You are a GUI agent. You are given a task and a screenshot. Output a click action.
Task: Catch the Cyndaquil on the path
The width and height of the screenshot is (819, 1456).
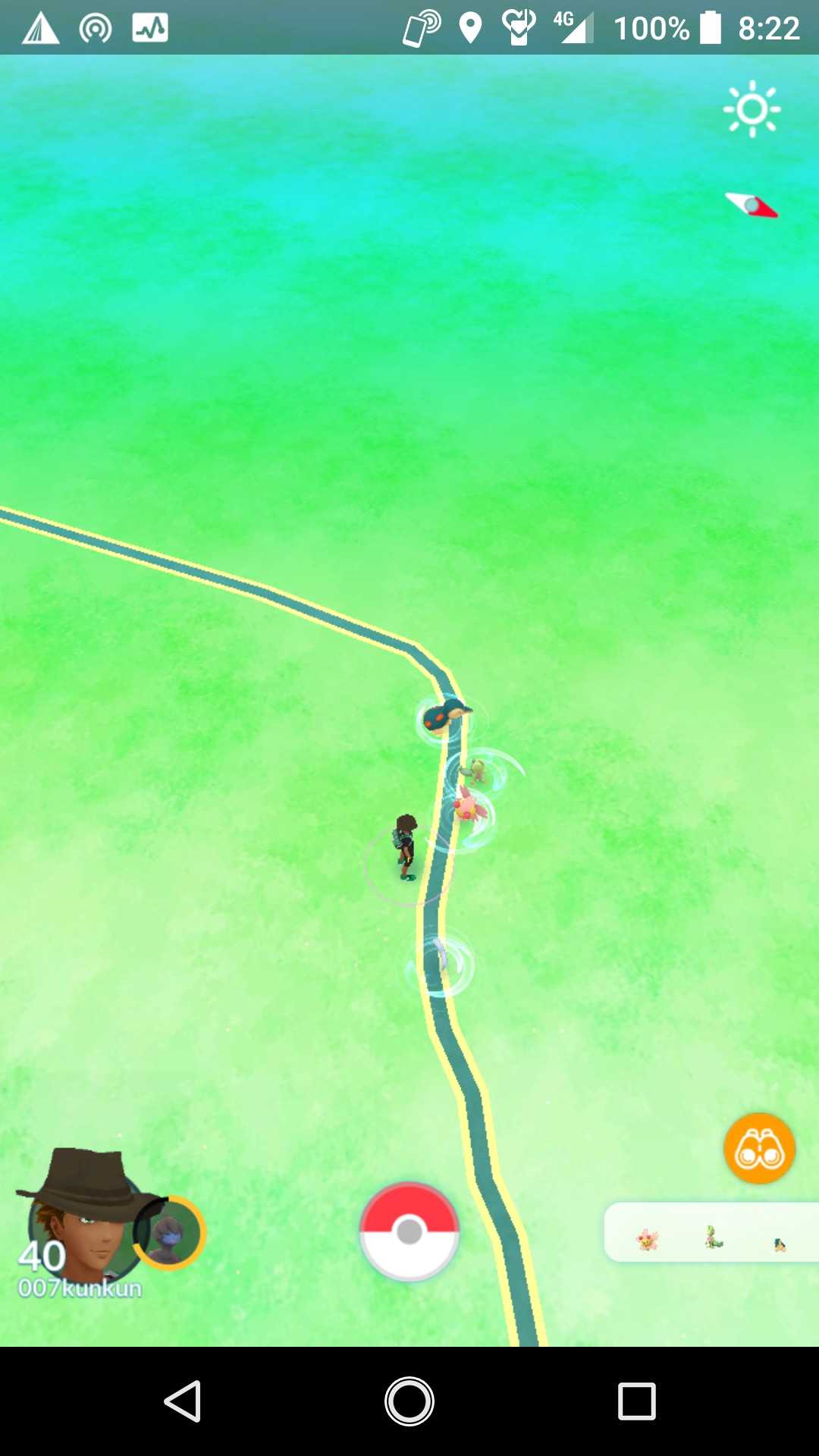click(446, 717)
